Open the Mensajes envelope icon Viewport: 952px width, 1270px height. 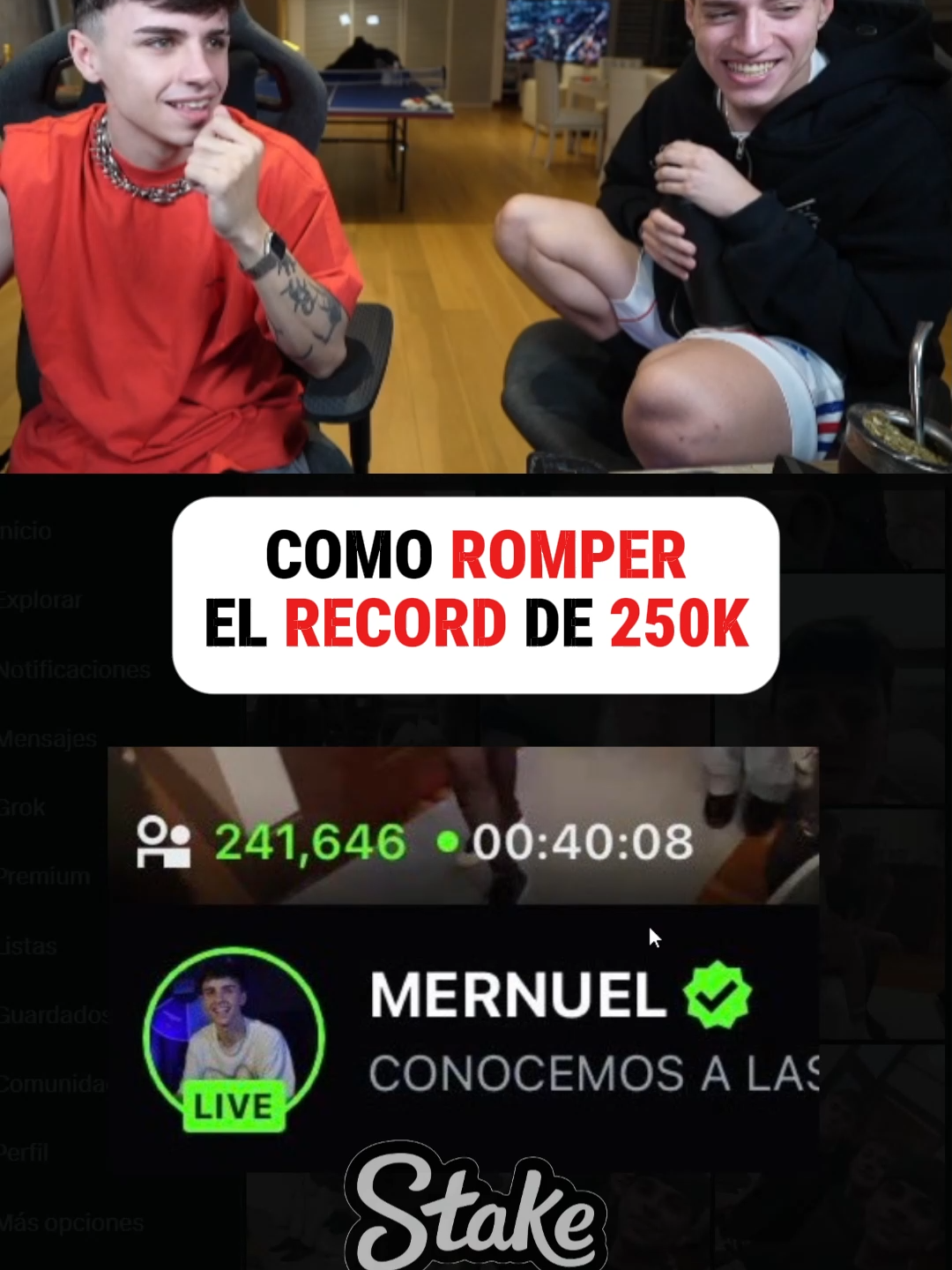(48, 738)
